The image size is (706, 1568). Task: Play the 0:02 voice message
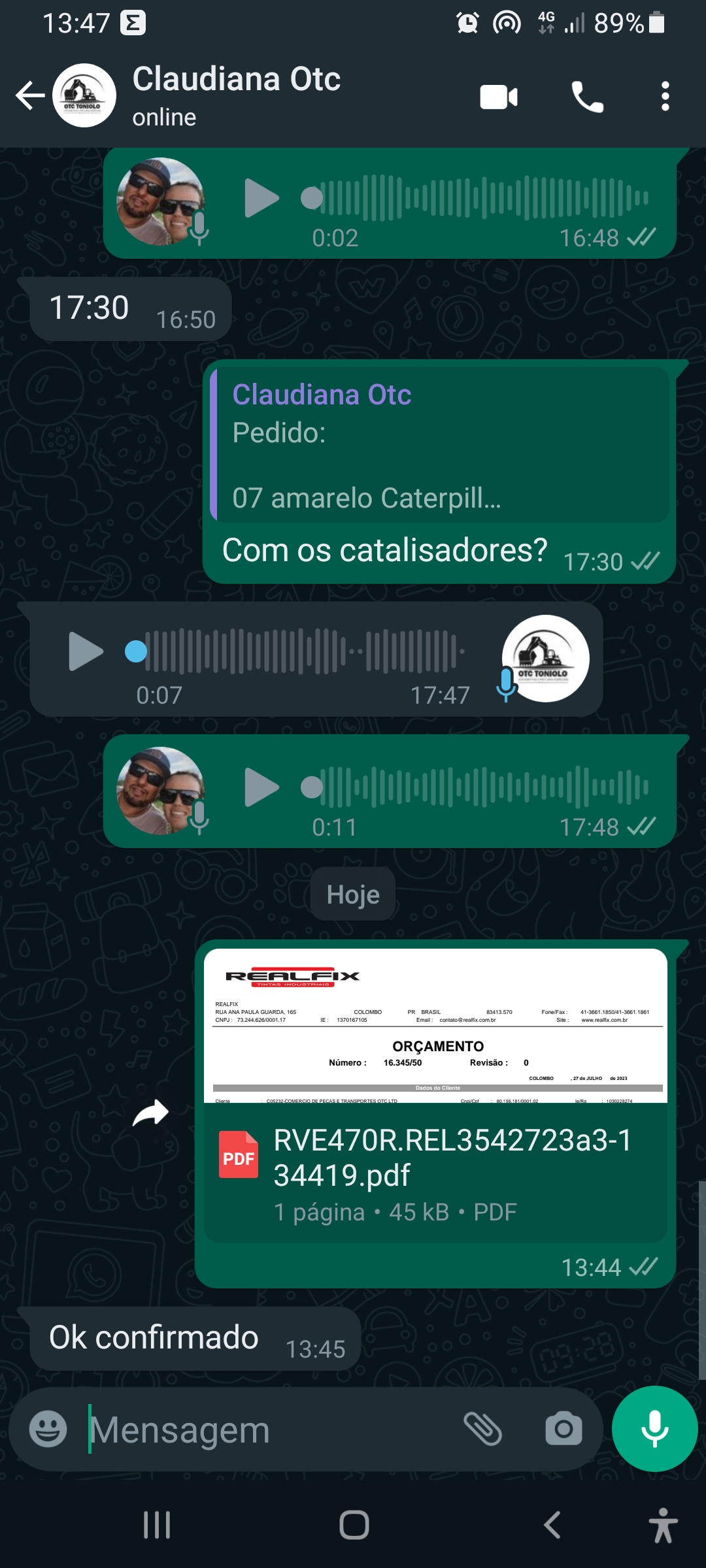261,198
